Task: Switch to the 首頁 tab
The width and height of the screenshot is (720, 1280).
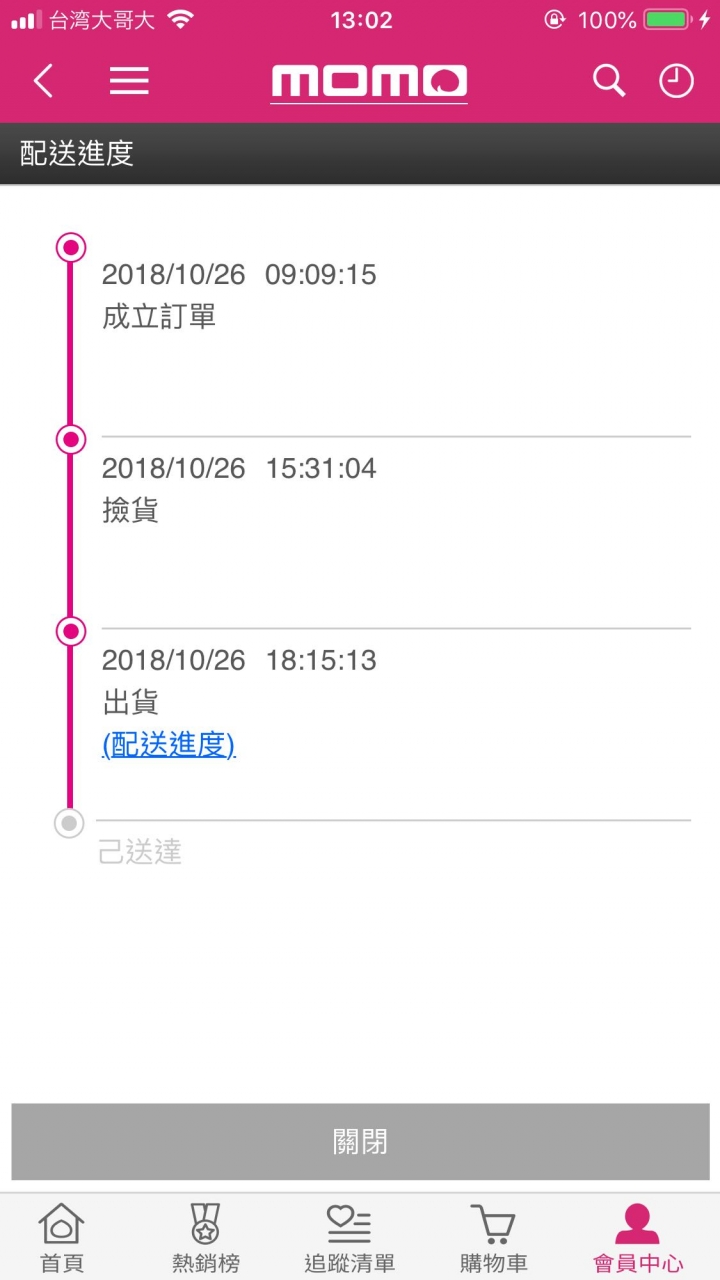Action: [61, 1237]
